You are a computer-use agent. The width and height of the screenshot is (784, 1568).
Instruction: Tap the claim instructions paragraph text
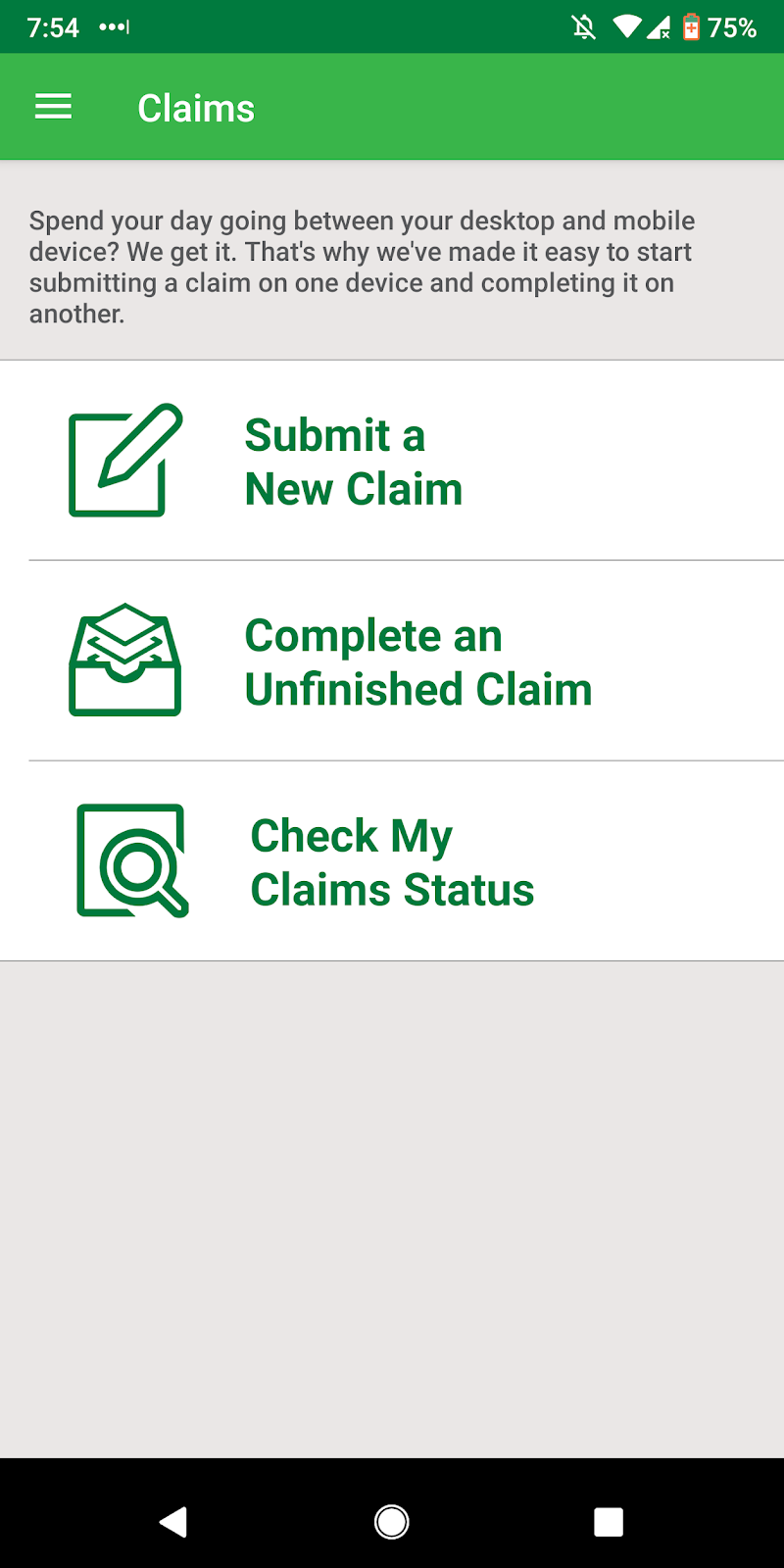[x=362, y=267]
